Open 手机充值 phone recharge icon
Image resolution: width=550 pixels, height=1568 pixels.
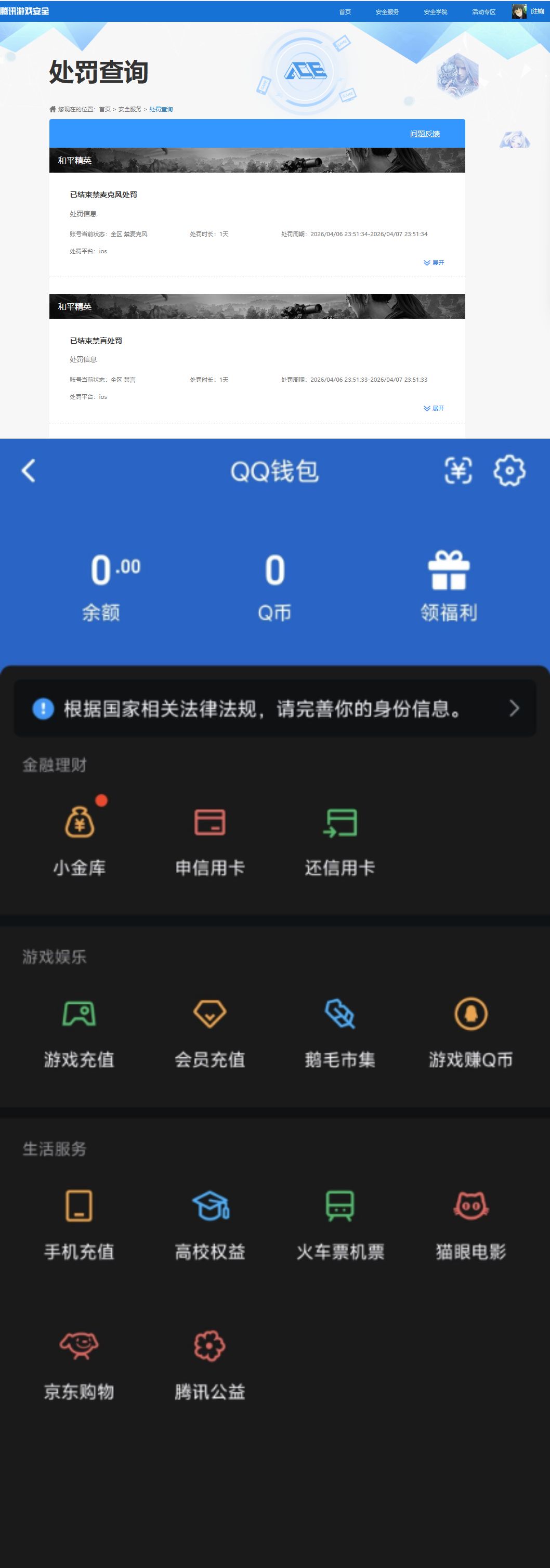pos(79,1208)
